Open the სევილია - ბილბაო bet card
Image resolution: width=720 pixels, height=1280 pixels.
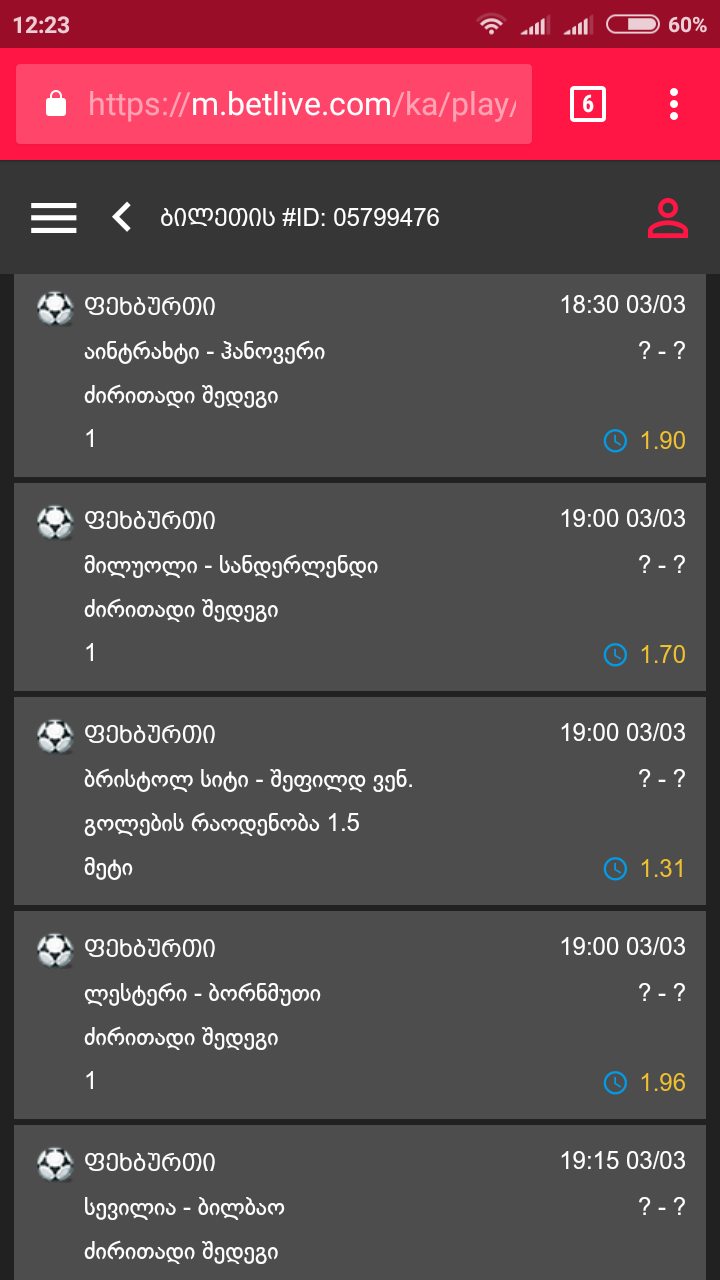tap(360, 1205)
